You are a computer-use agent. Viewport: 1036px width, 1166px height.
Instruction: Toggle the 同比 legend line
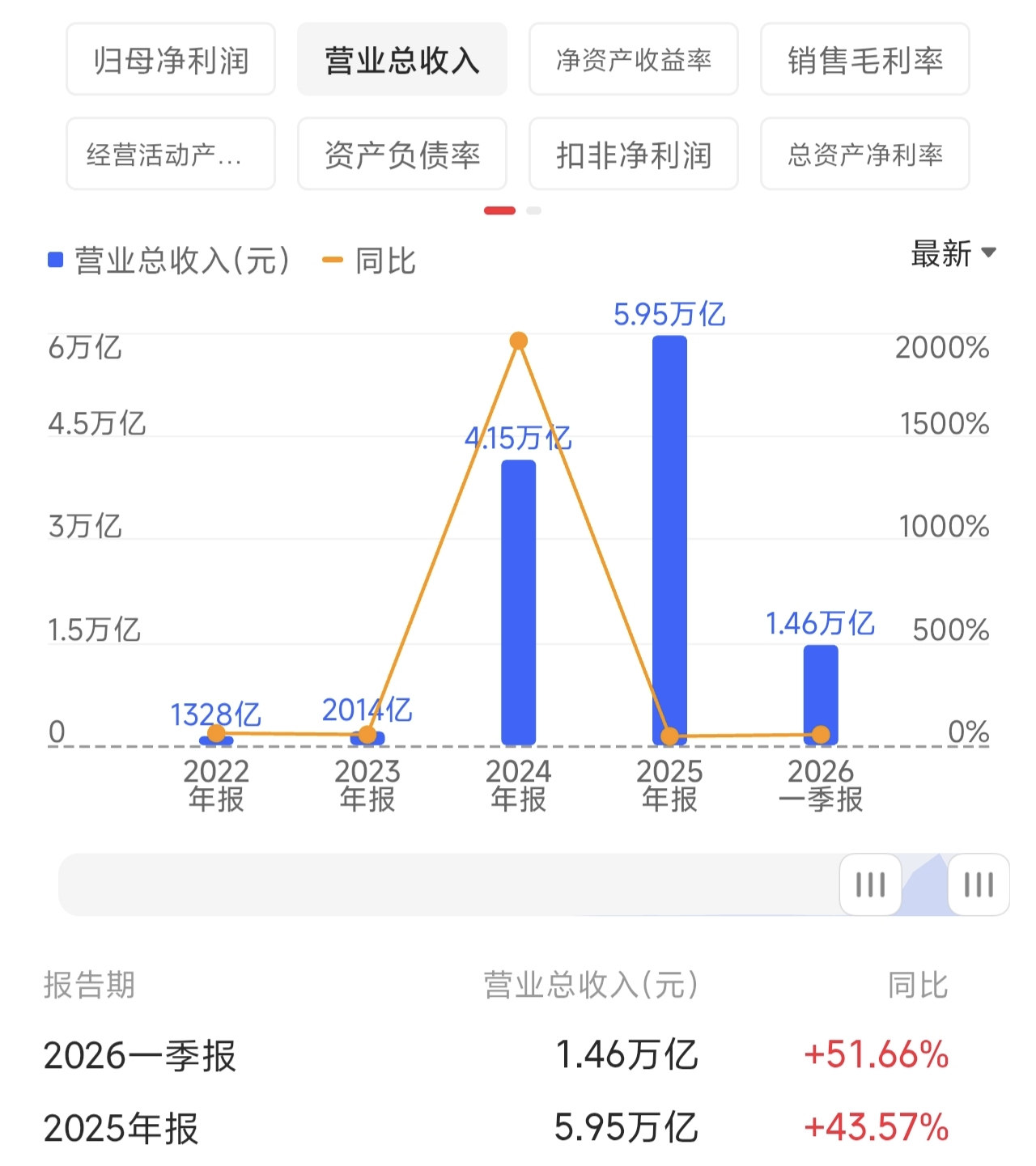(x=369, y=261)
